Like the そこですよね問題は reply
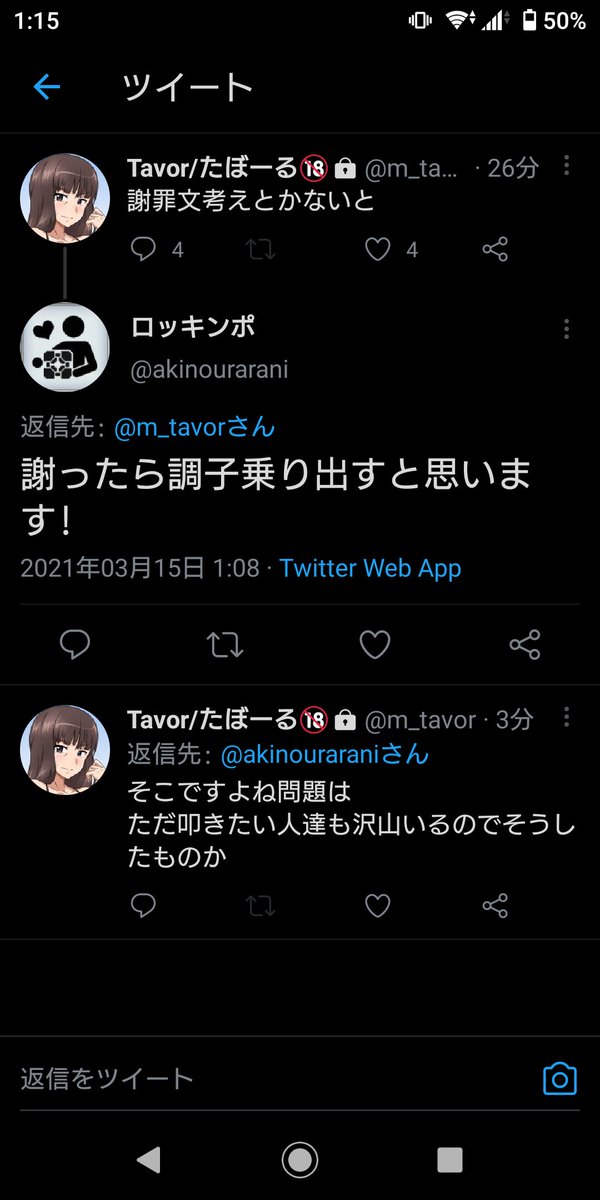The height and width of the screenshot is (1200, 600). [x=377, y=906]
